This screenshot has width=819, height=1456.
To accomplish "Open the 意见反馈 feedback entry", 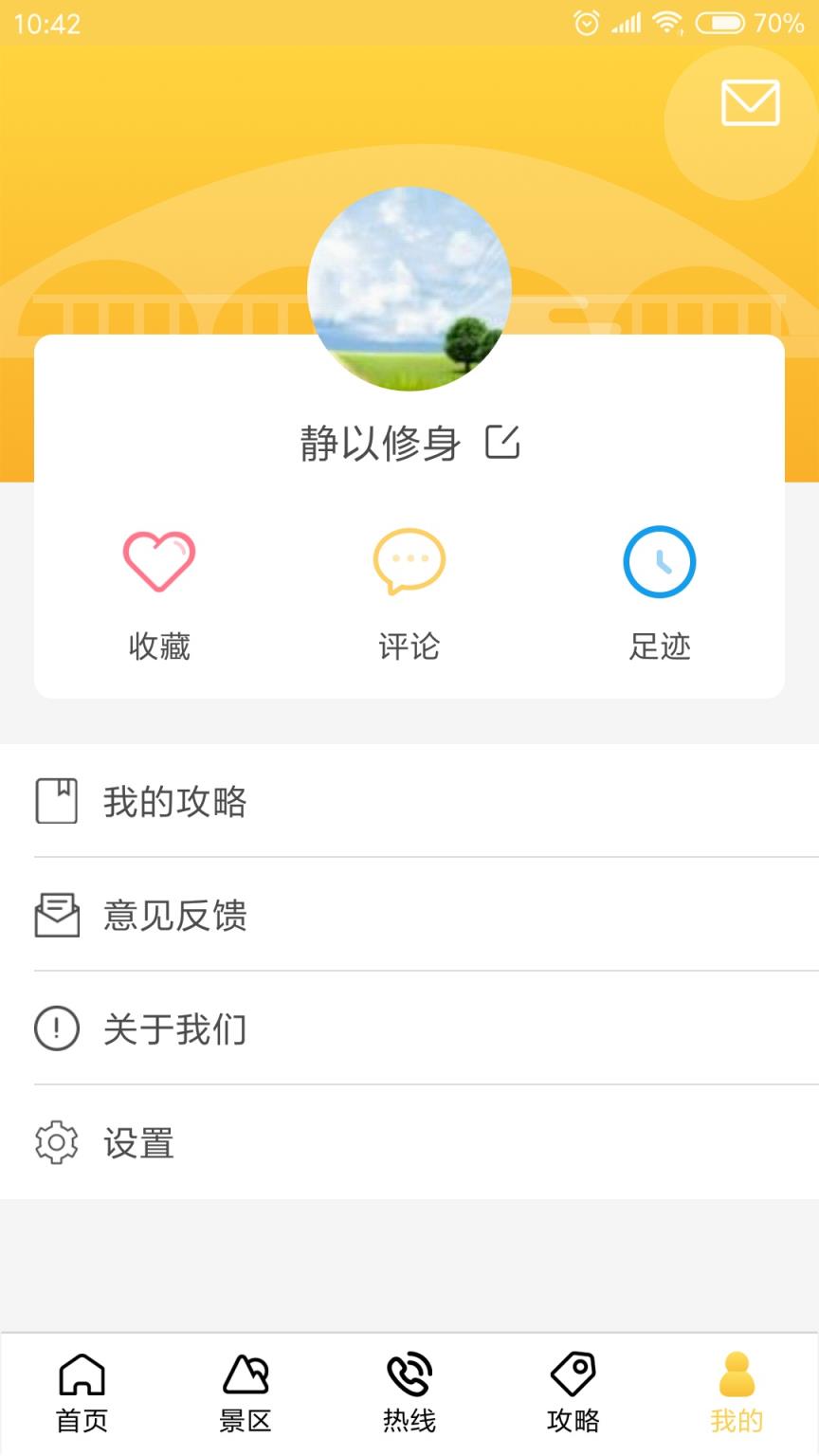I will pyautogui.click(x=176, y=915).
